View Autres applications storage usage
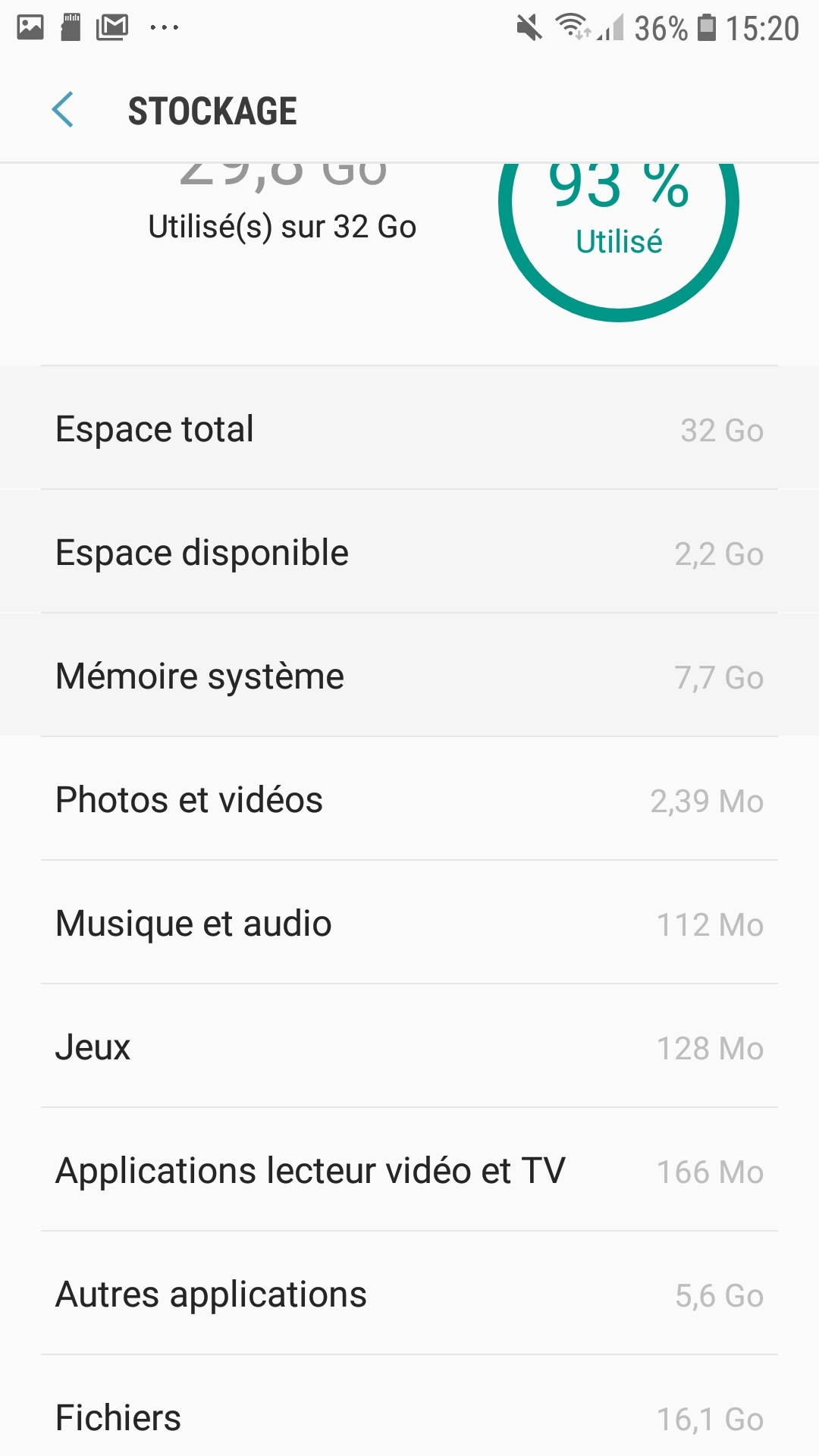This screenshot has height=1456, width=819. click(x=409, y=1294)
